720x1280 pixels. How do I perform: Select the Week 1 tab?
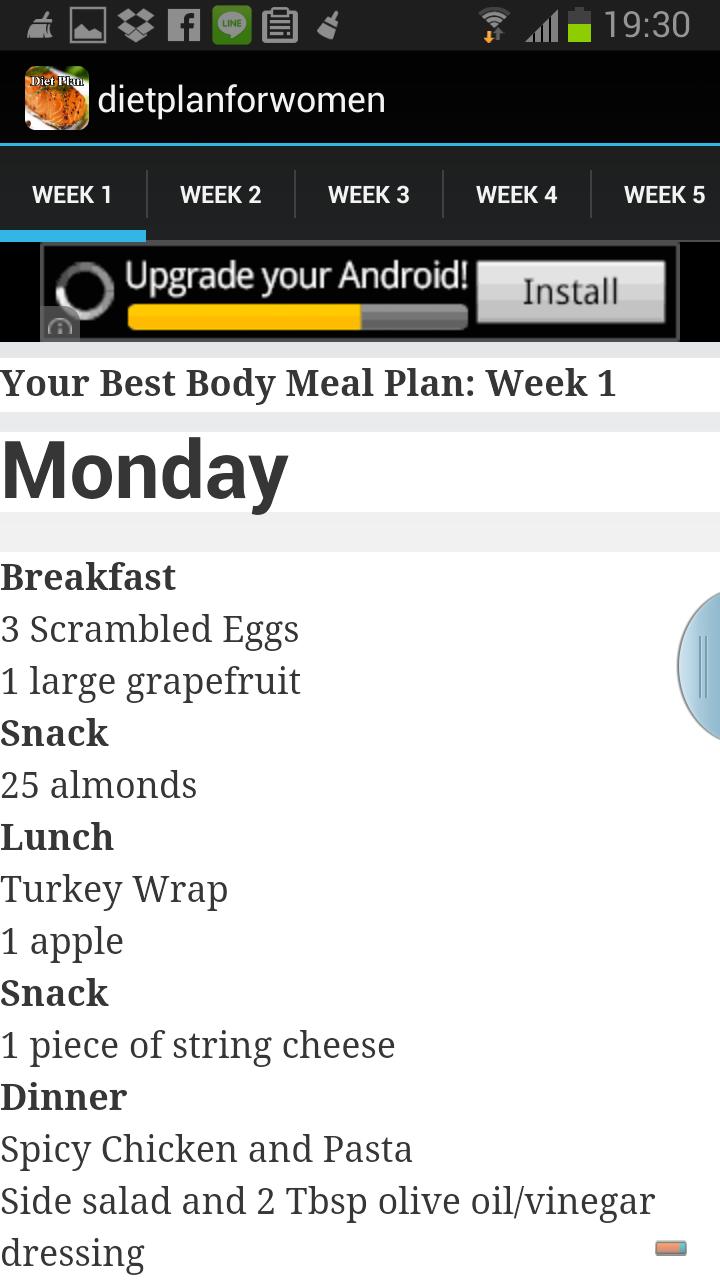coord(72,195)
